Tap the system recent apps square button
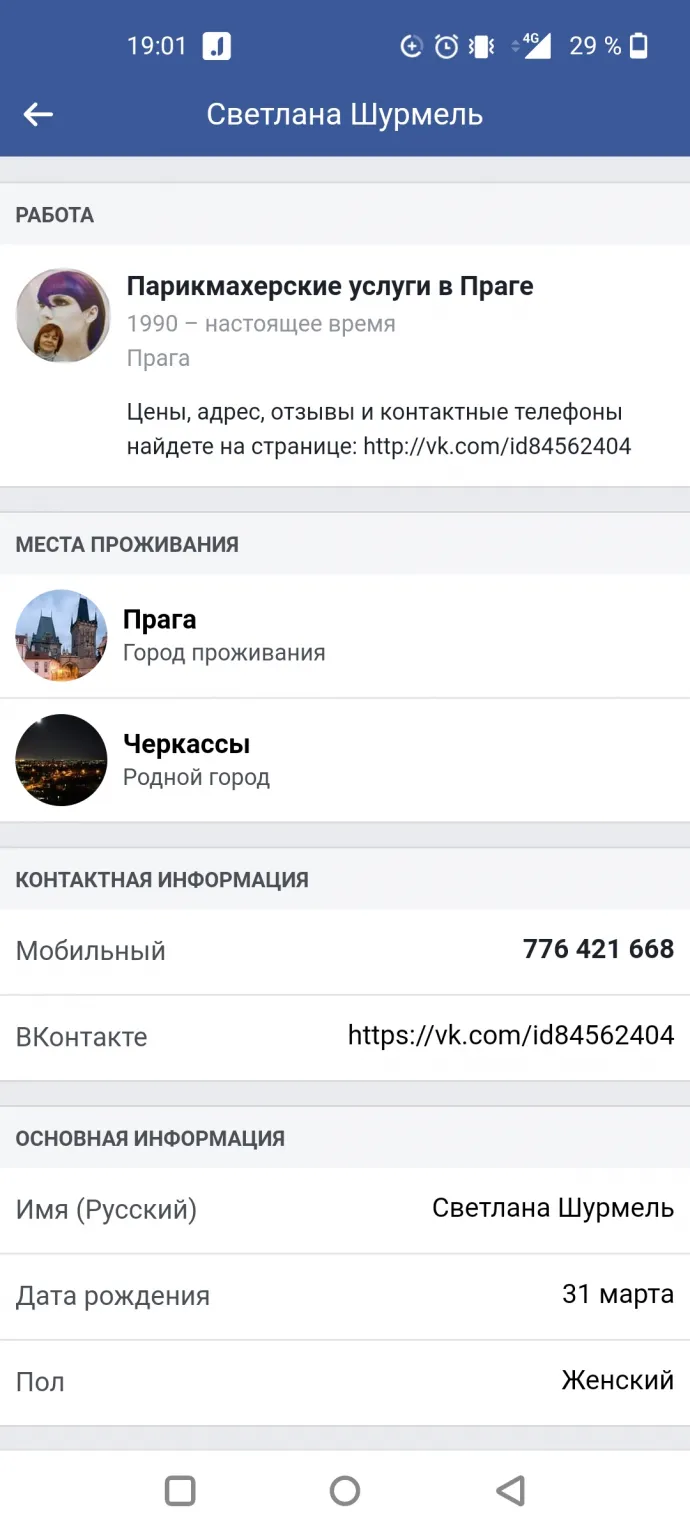This screenshot has height=1533, width=690. (x=180, y=1491)
